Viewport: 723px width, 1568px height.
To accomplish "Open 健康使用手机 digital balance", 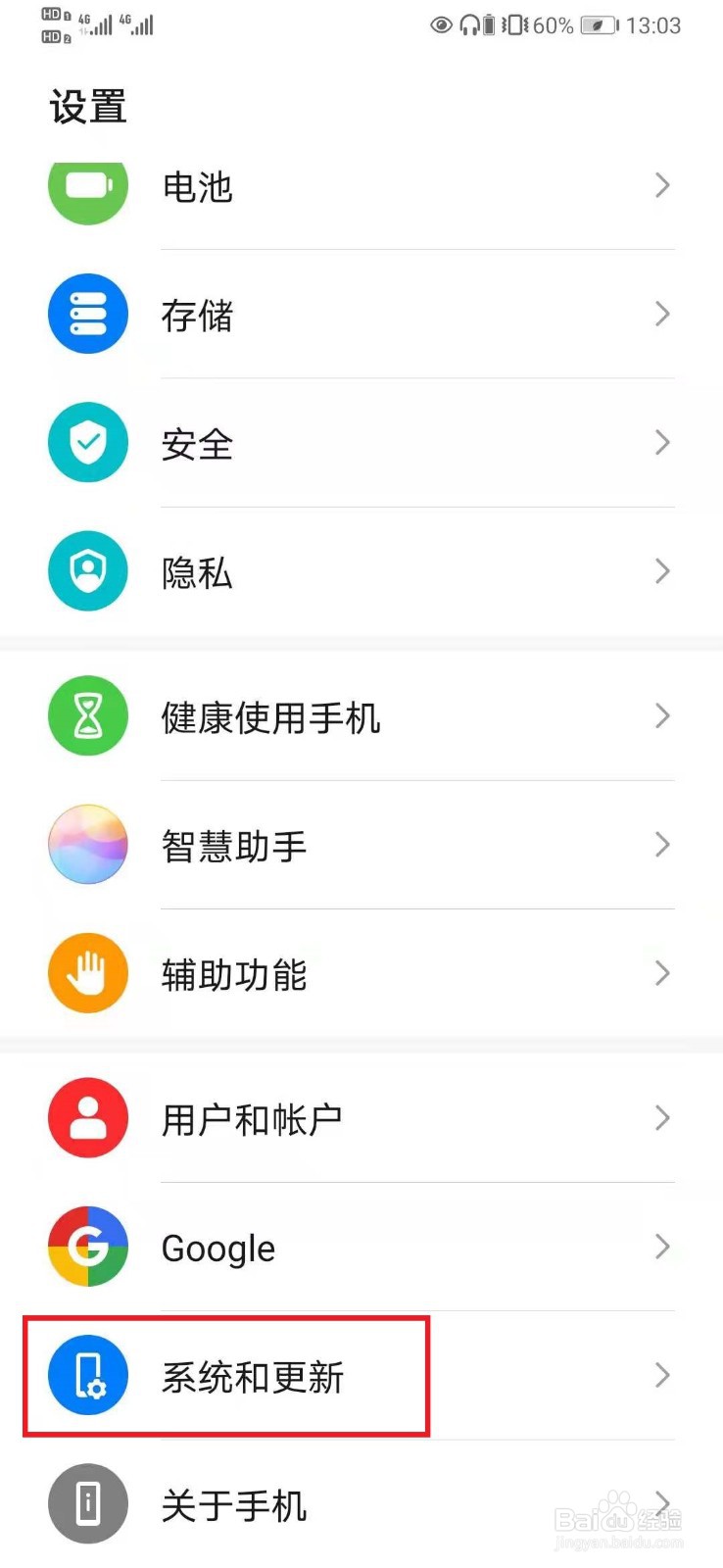I will tap(361, 716).
